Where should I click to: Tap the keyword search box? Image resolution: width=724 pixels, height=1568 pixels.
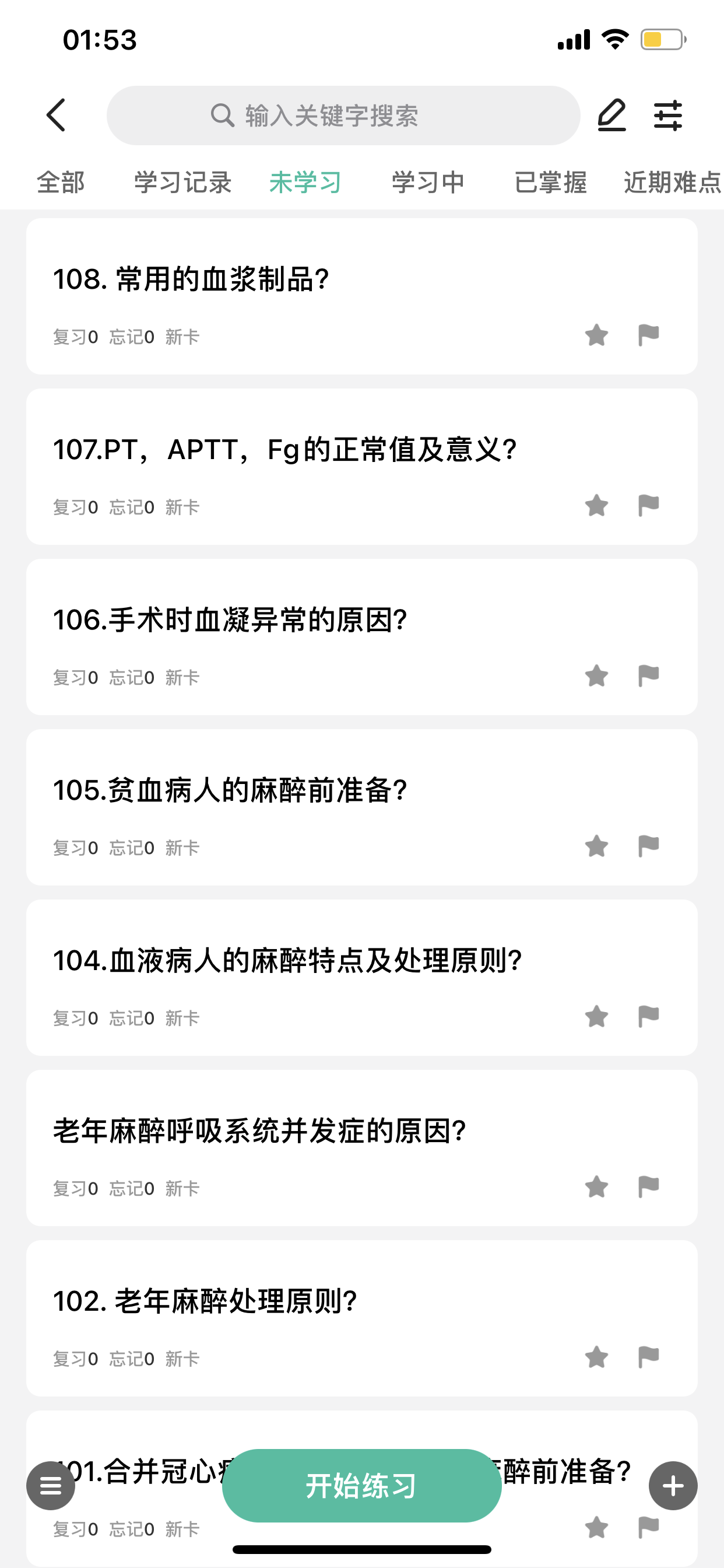tap(343, 116)
